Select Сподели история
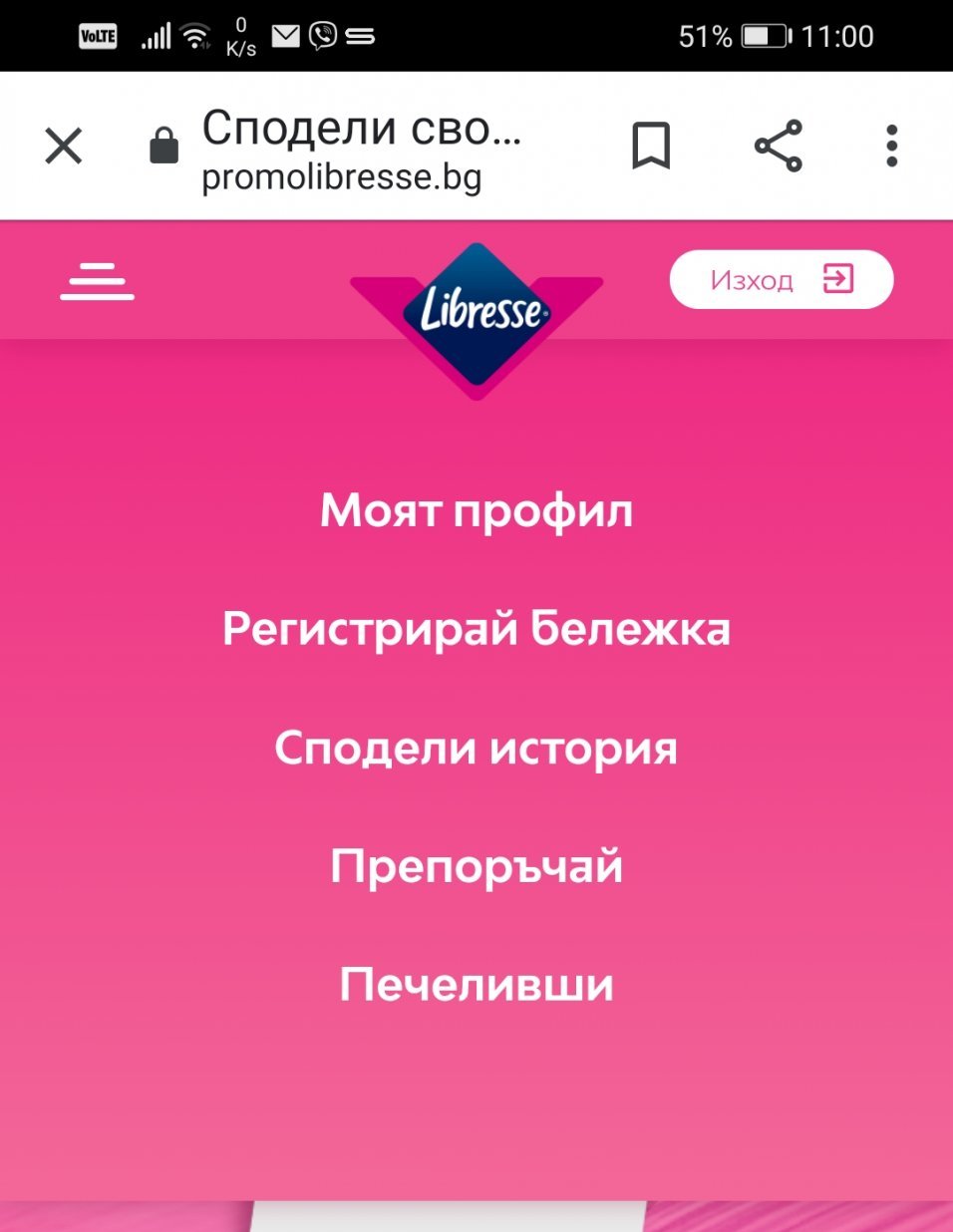 click(x=476, y=748)
